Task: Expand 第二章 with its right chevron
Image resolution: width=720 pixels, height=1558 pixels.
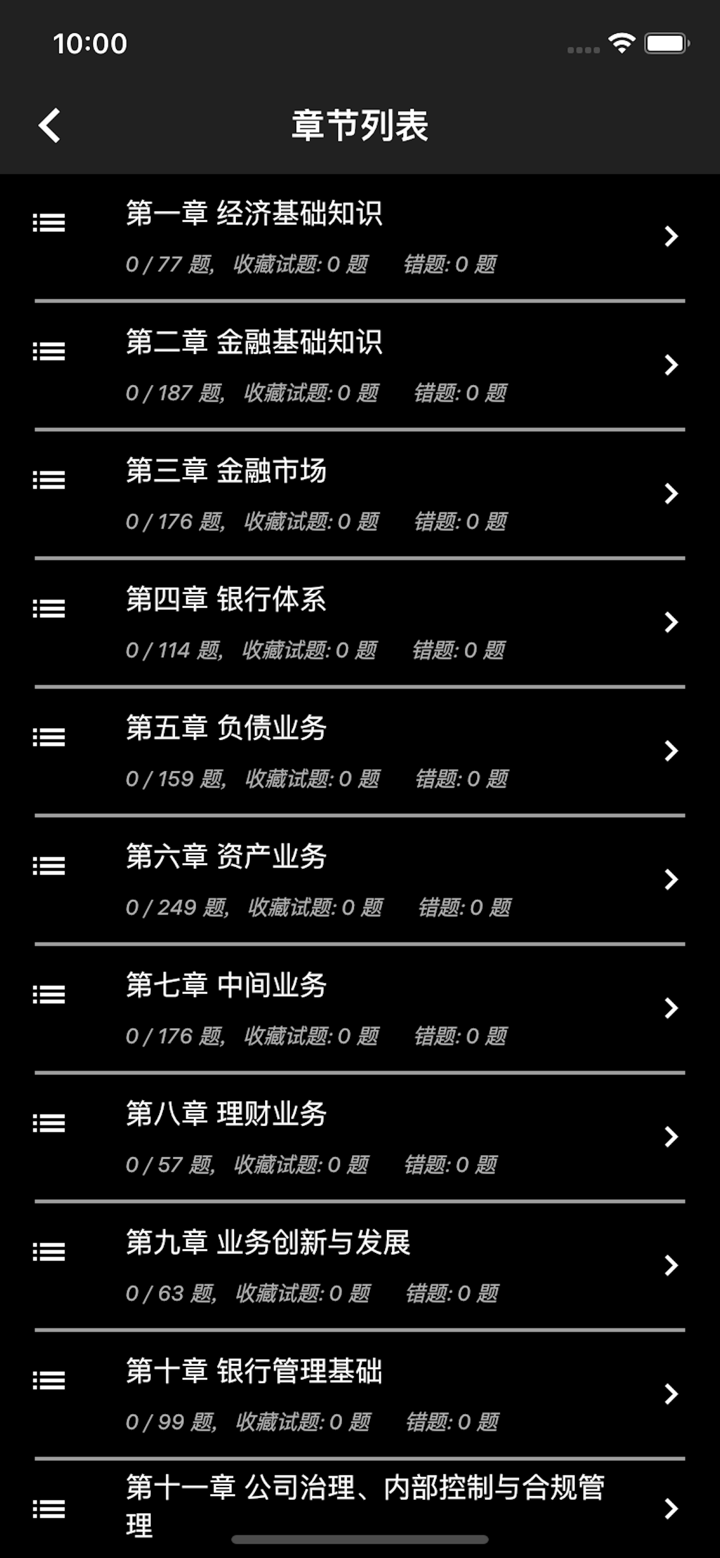Action: point(671,365)
